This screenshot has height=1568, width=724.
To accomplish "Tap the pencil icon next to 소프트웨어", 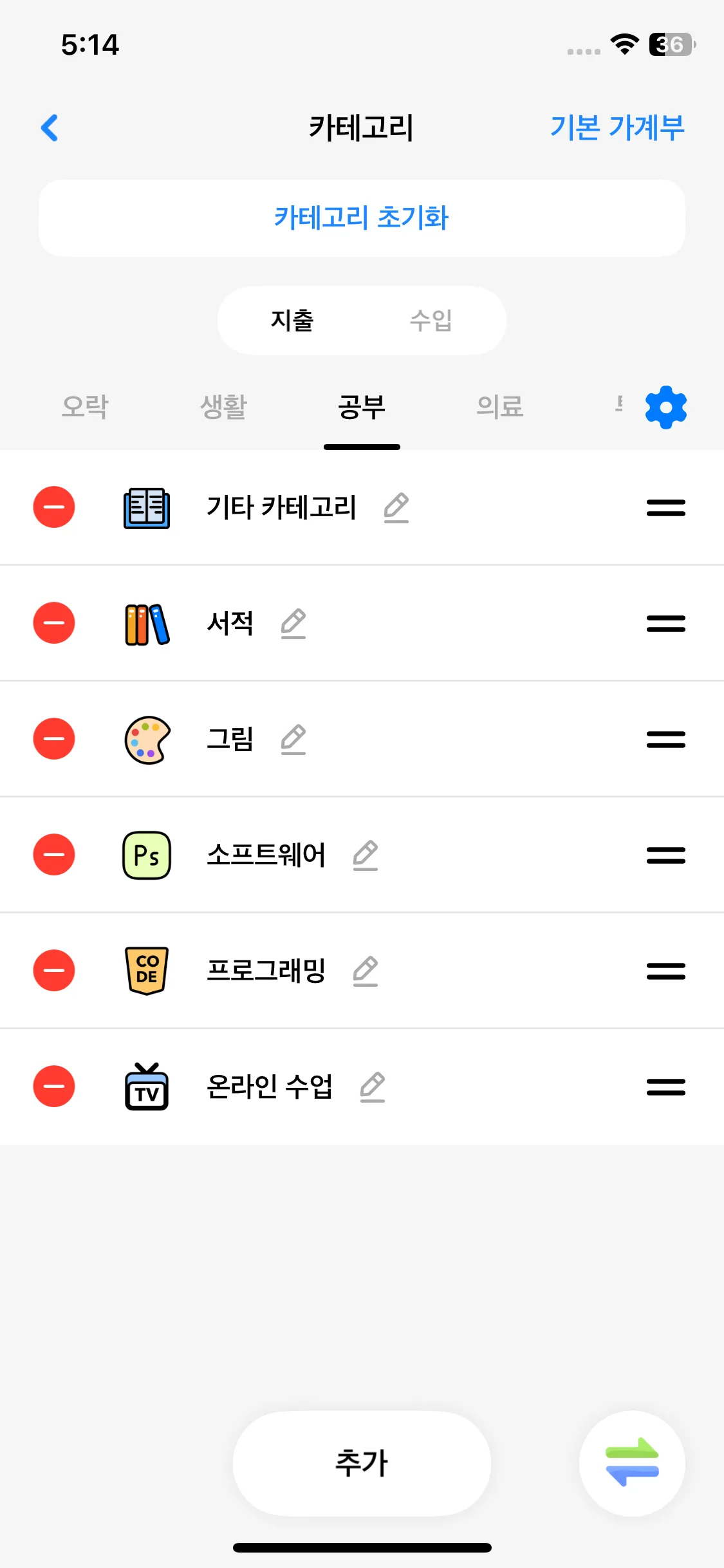I will click(366, 855).
